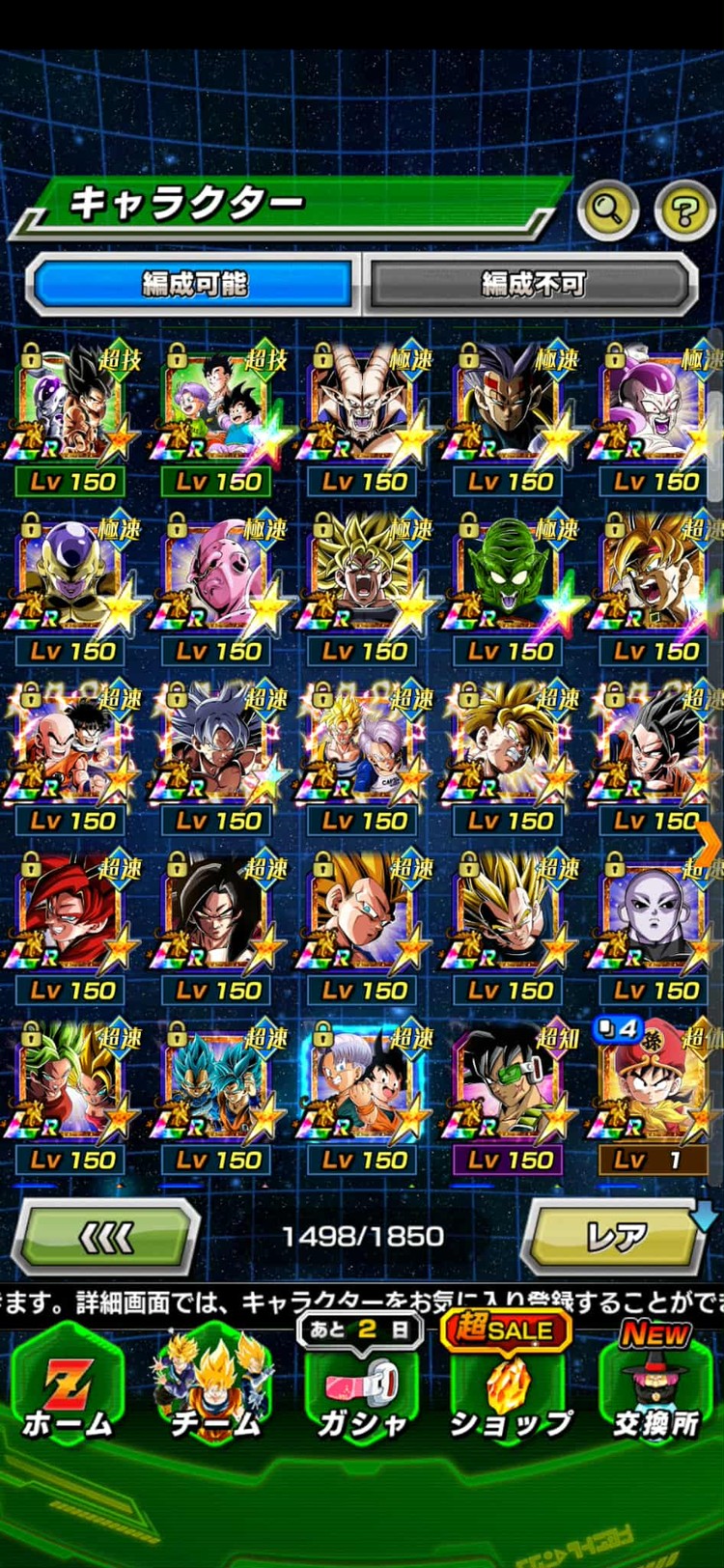
Task: Open the Blue Vegeta and Goku card
Action: click(218, 1096)
